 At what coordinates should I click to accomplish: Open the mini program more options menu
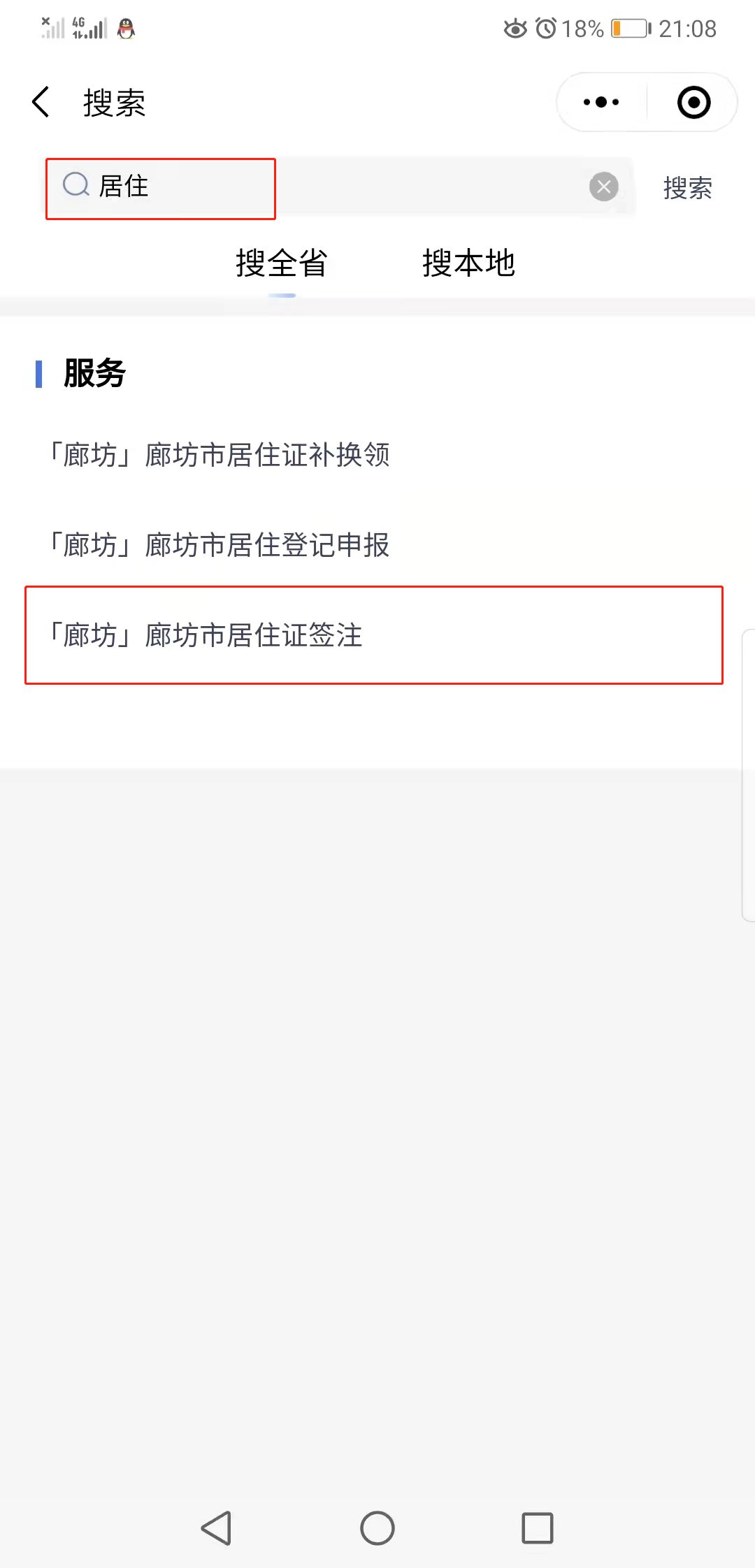coord(601,102)
